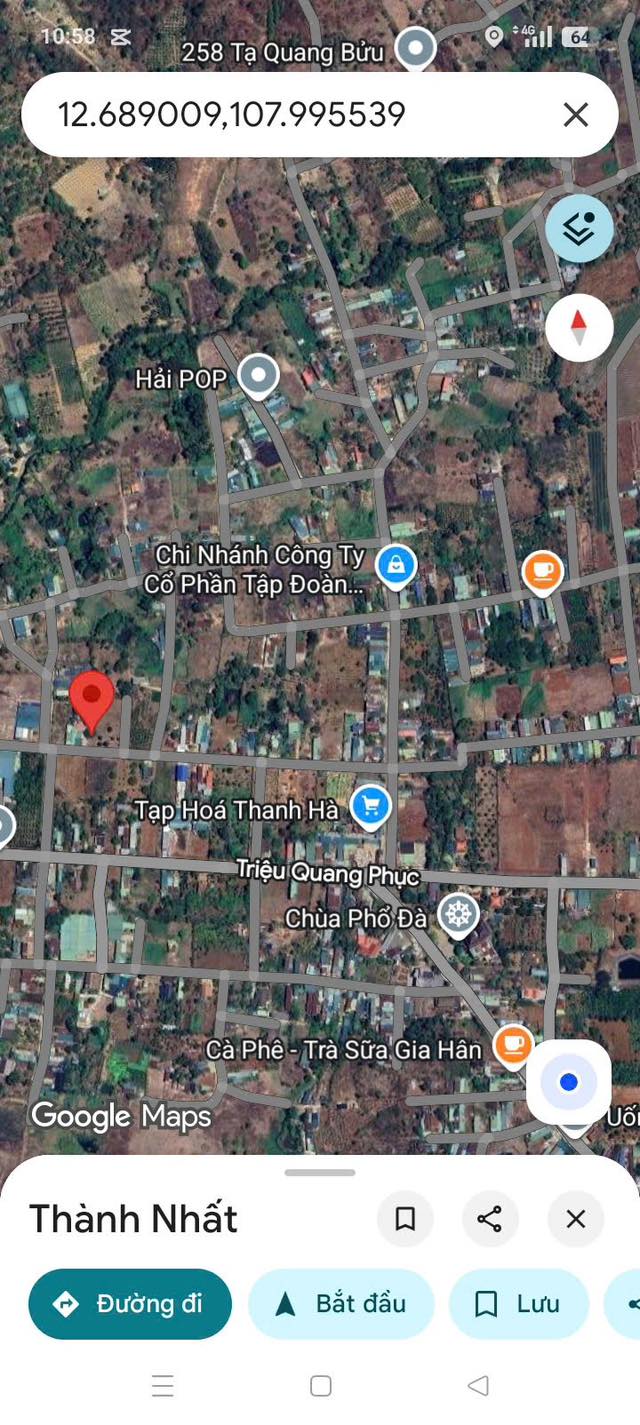Open the Chi Nhánh Công Ty shopping pin
Viewport: 640px width, 1425px height.
(x=396, y=566)
